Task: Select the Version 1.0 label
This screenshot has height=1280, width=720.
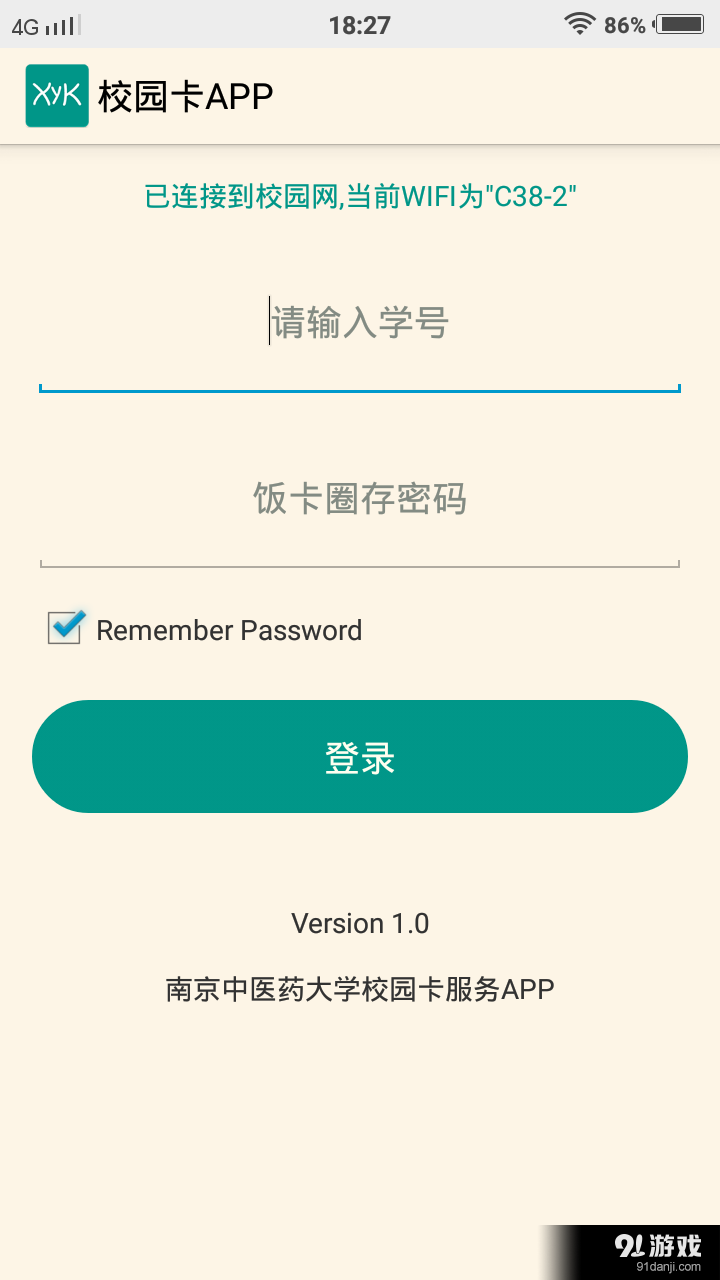Action: (360, 923)
